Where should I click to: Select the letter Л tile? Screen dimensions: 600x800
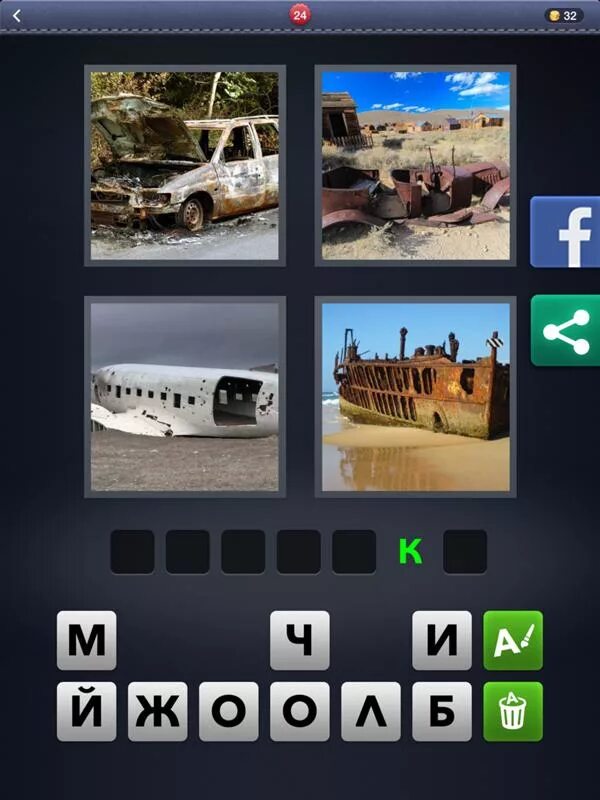tap(371, 711)
